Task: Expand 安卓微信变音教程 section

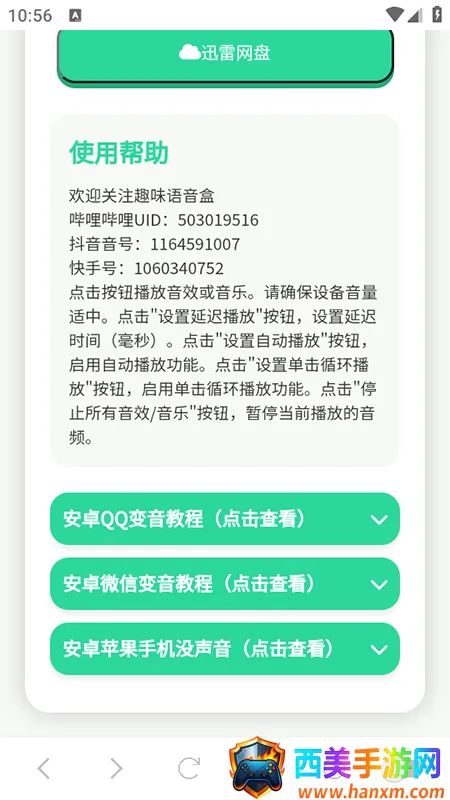Action: point(225,584)
